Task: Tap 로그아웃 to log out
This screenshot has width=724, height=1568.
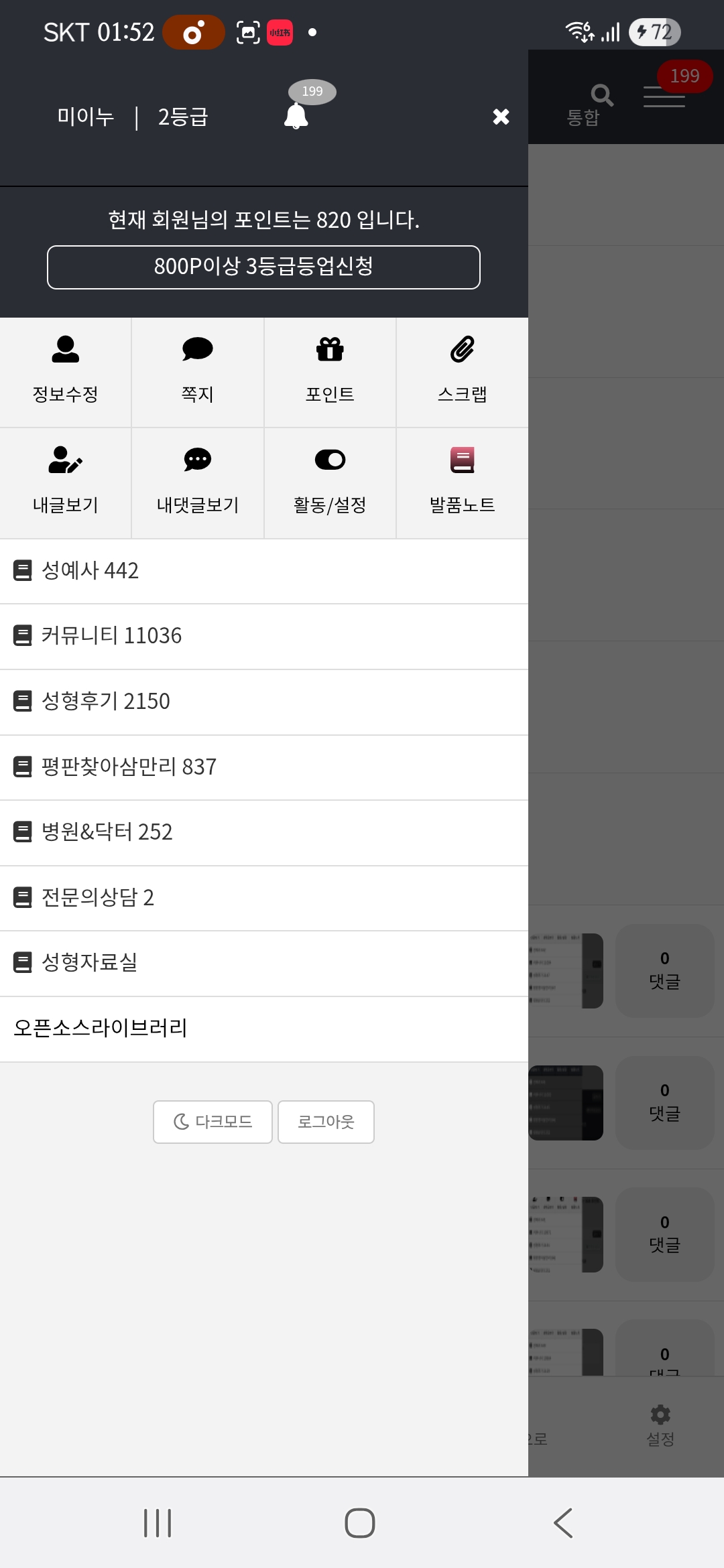Action: pyautogui.click(x=326, y=1122)
